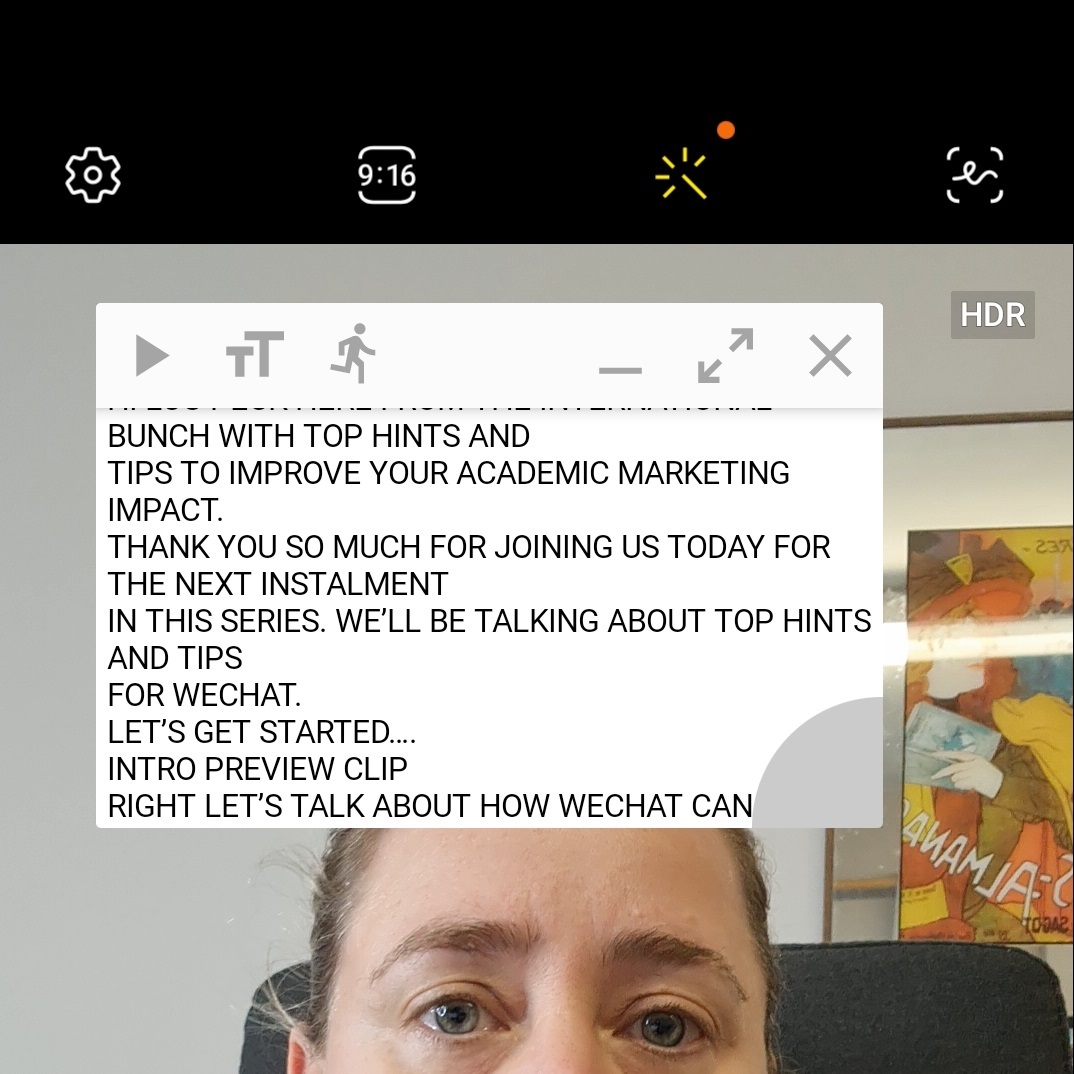The width and height of the screenshot is (1074, 1074).
Task: Expand teleprompter to full screen
Action: tap(725, 355)
